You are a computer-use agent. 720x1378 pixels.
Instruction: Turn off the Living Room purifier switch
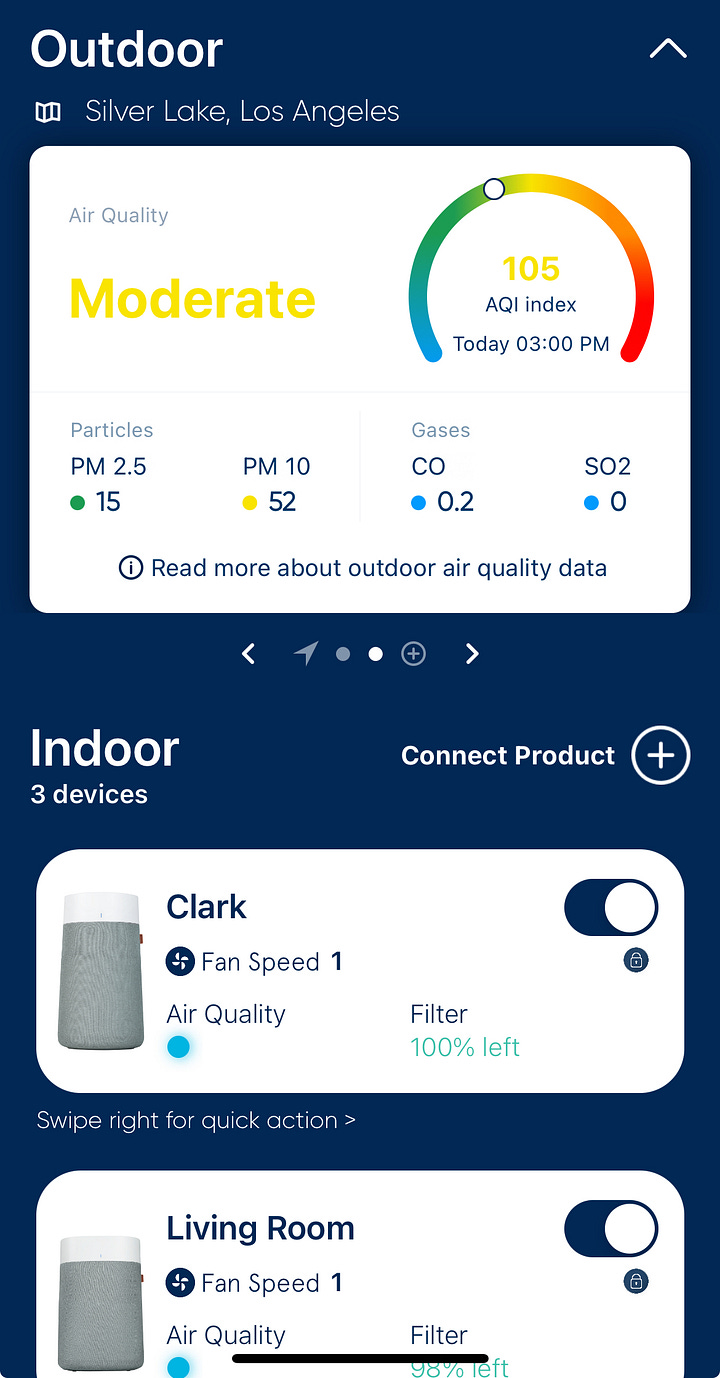tap(611, 1229)
